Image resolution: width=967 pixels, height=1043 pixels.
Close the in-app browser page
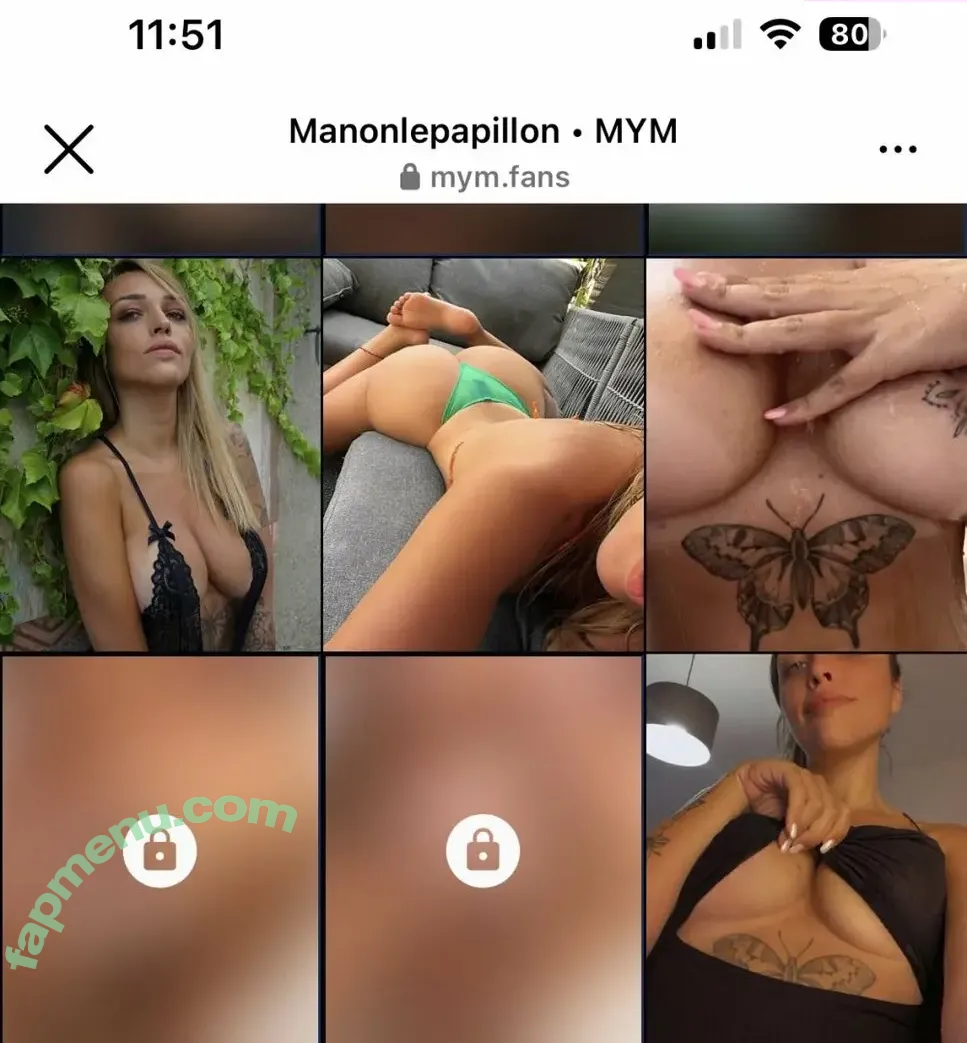click(x=69, y=150)
